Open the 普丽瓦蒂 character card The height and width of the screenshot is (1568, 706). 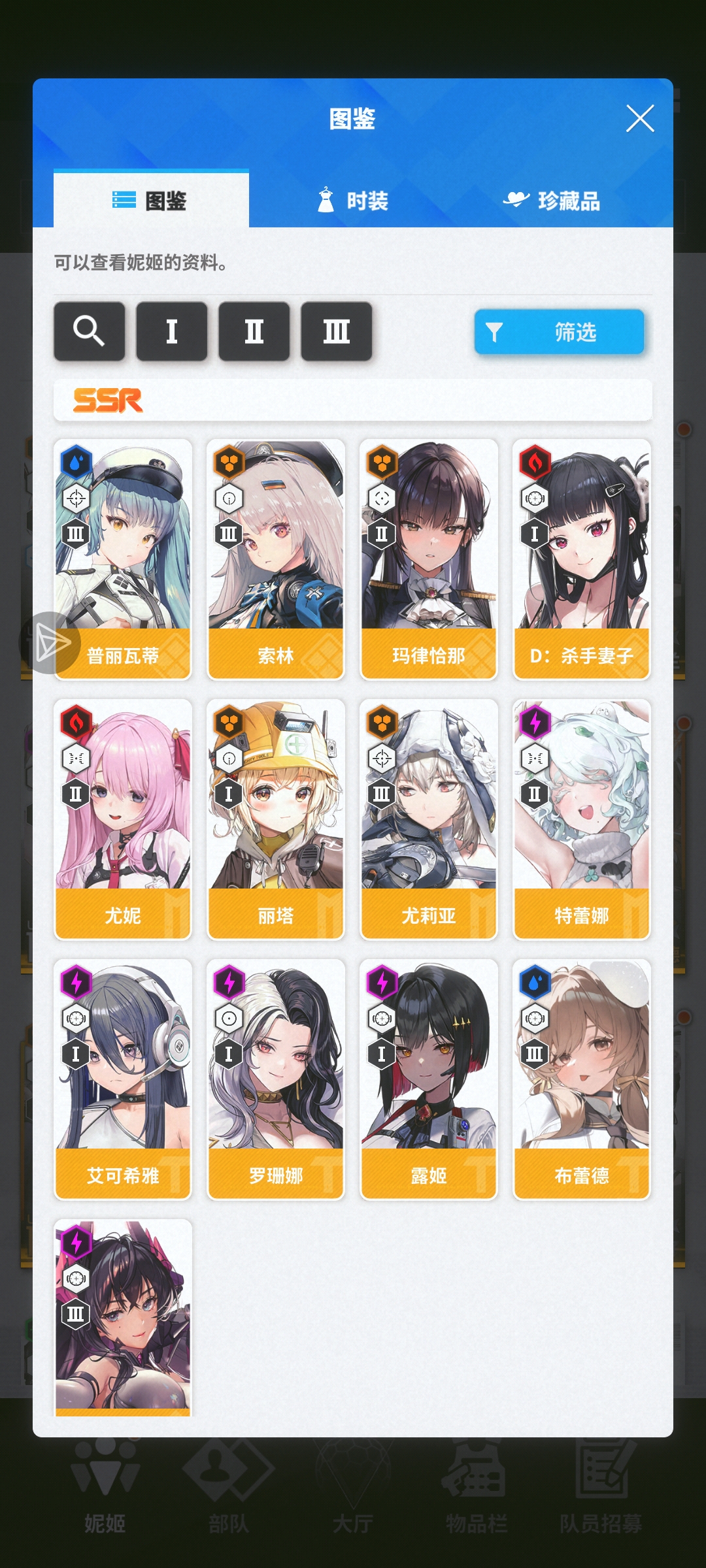point(123,559)
